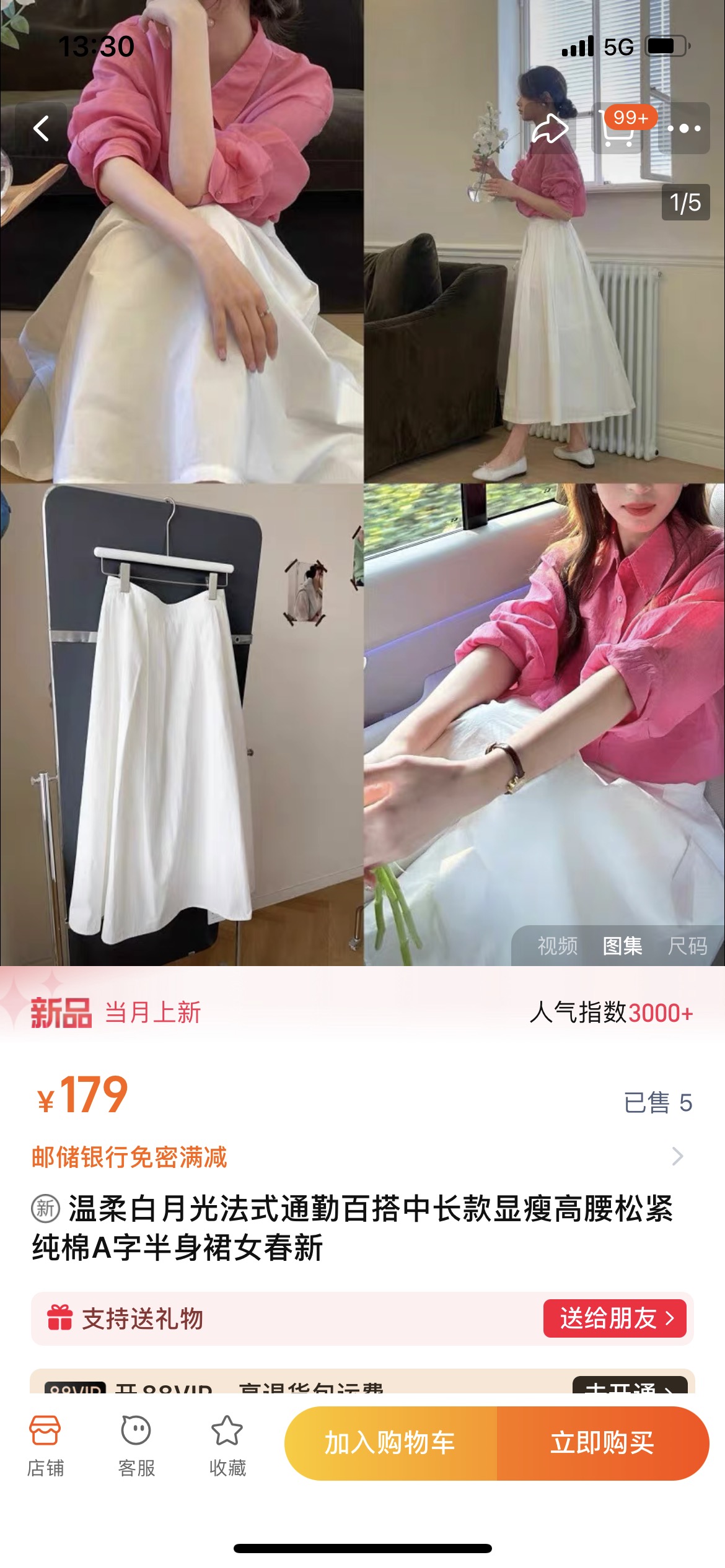Open 邮储银行免密满减 promotion details
This screenshot has height=1568, width=725.
(x=362, y=1156)
